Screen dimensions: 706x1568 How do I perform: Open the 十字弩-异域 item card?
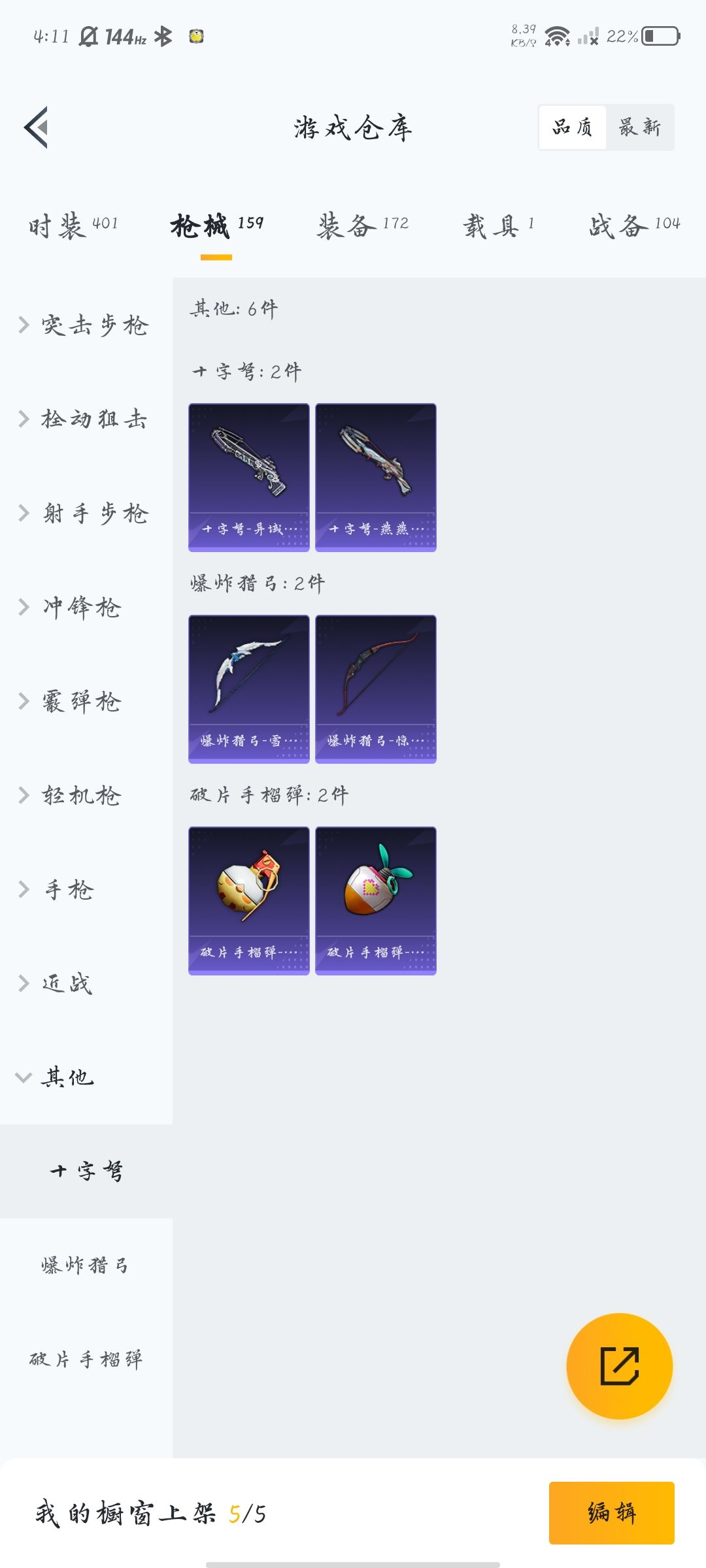tap(248, 477)
